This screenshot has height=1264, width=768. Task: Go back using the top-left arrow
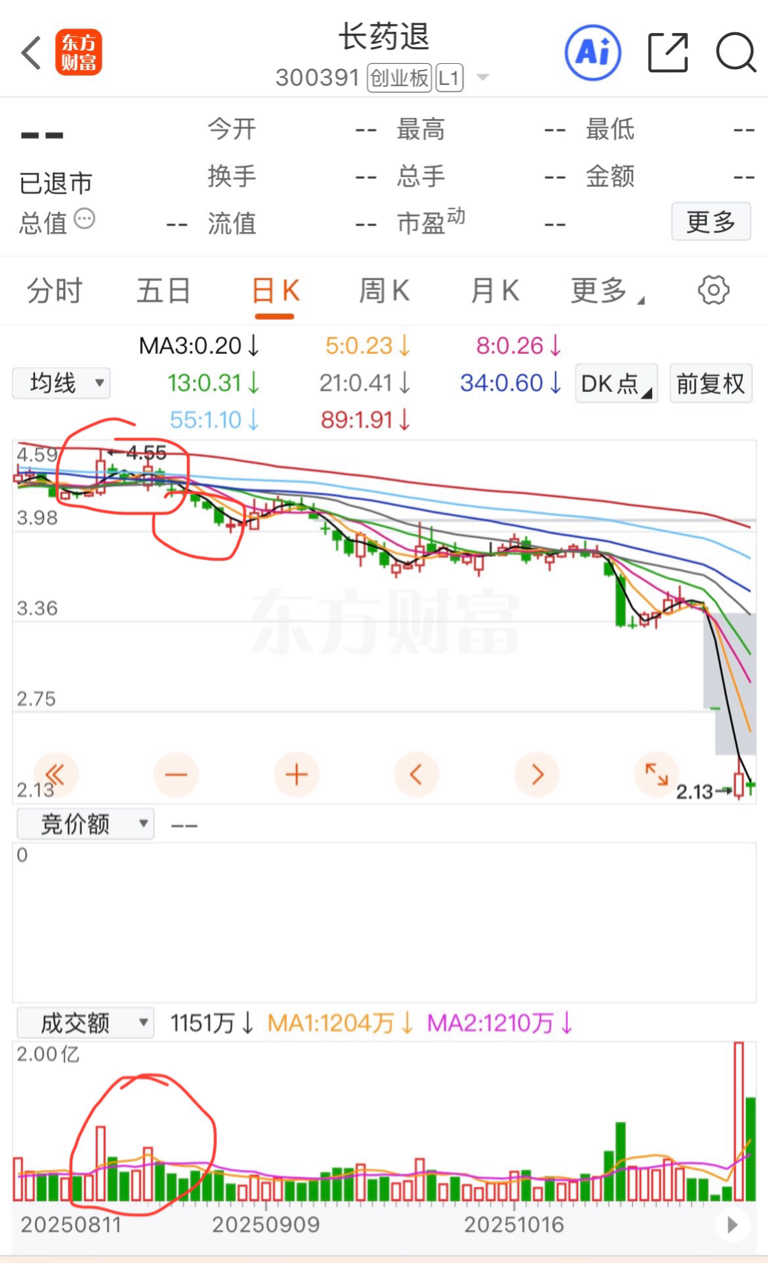click(31, 52)
